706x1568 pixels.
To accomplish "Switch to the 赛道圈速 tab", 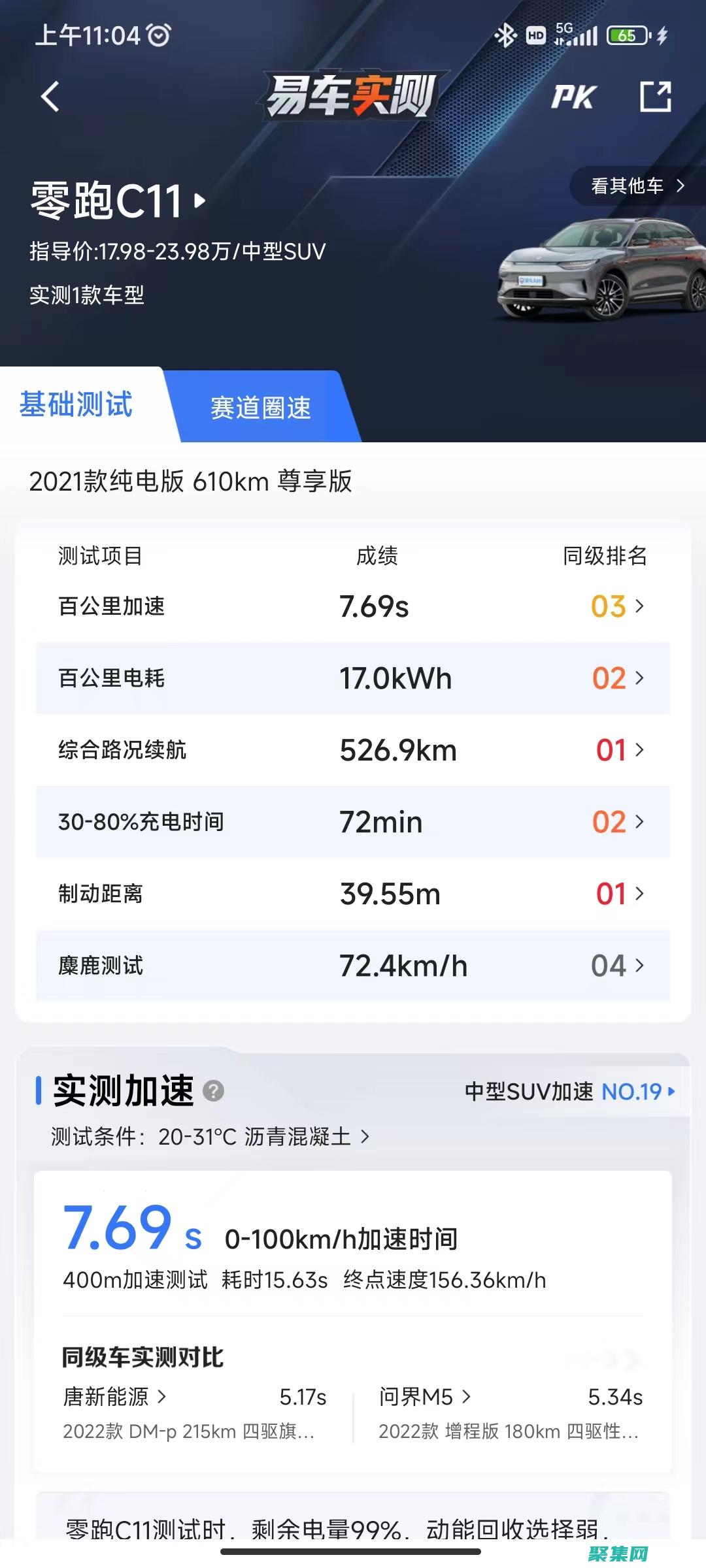I will coord(260,408).
